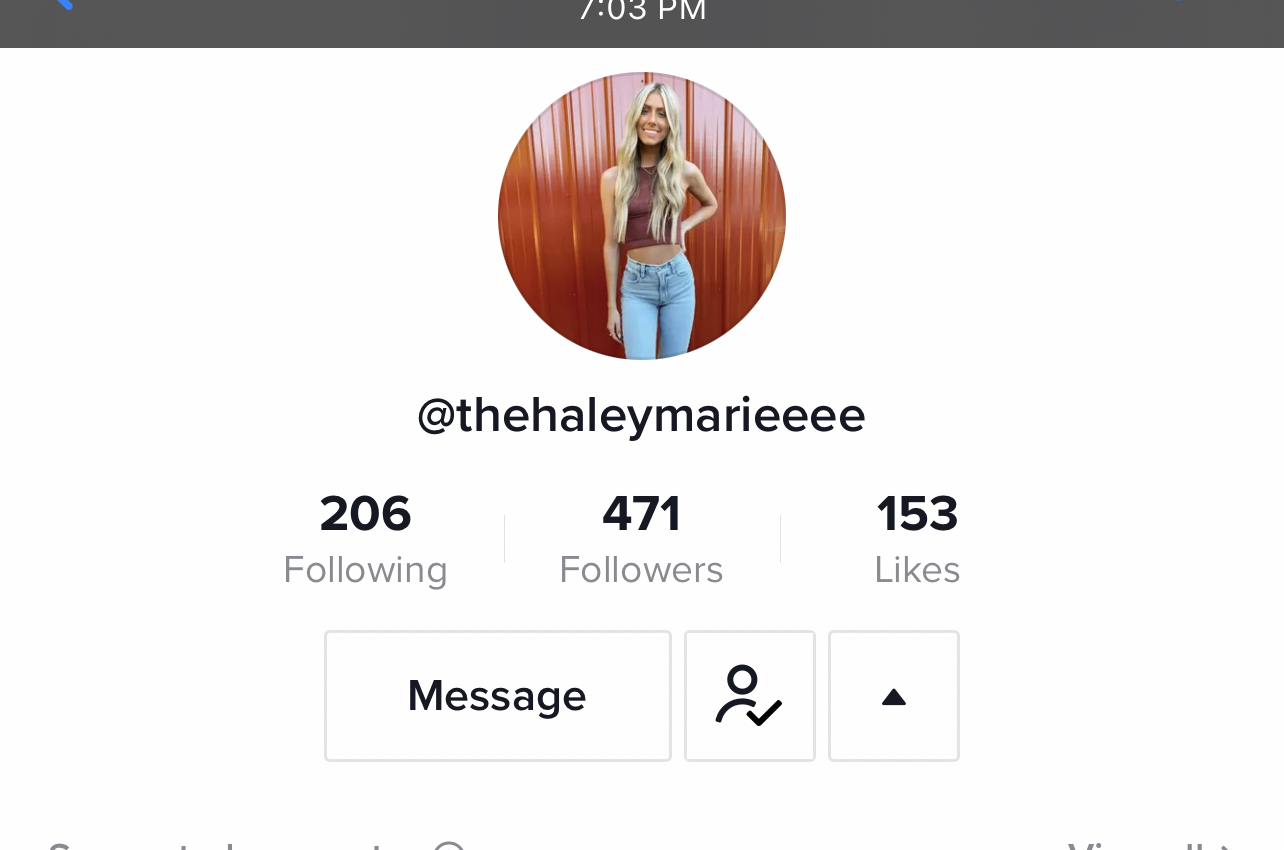
Task: Collapse suggested accounts with the arrow button
Action: click(x=893, y=696)
